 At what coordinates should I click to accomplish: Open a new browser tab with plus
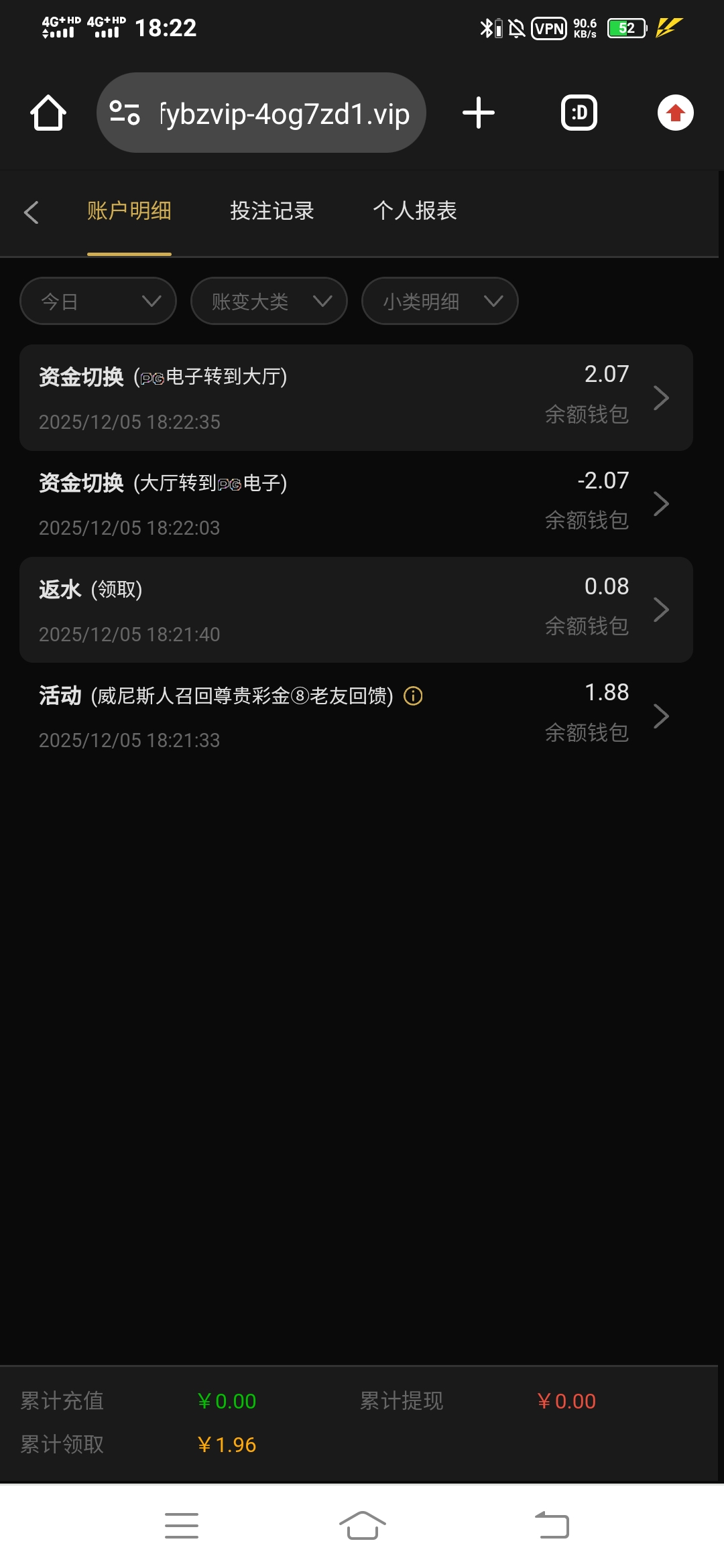pyautogui.click(x=479, y=113)
